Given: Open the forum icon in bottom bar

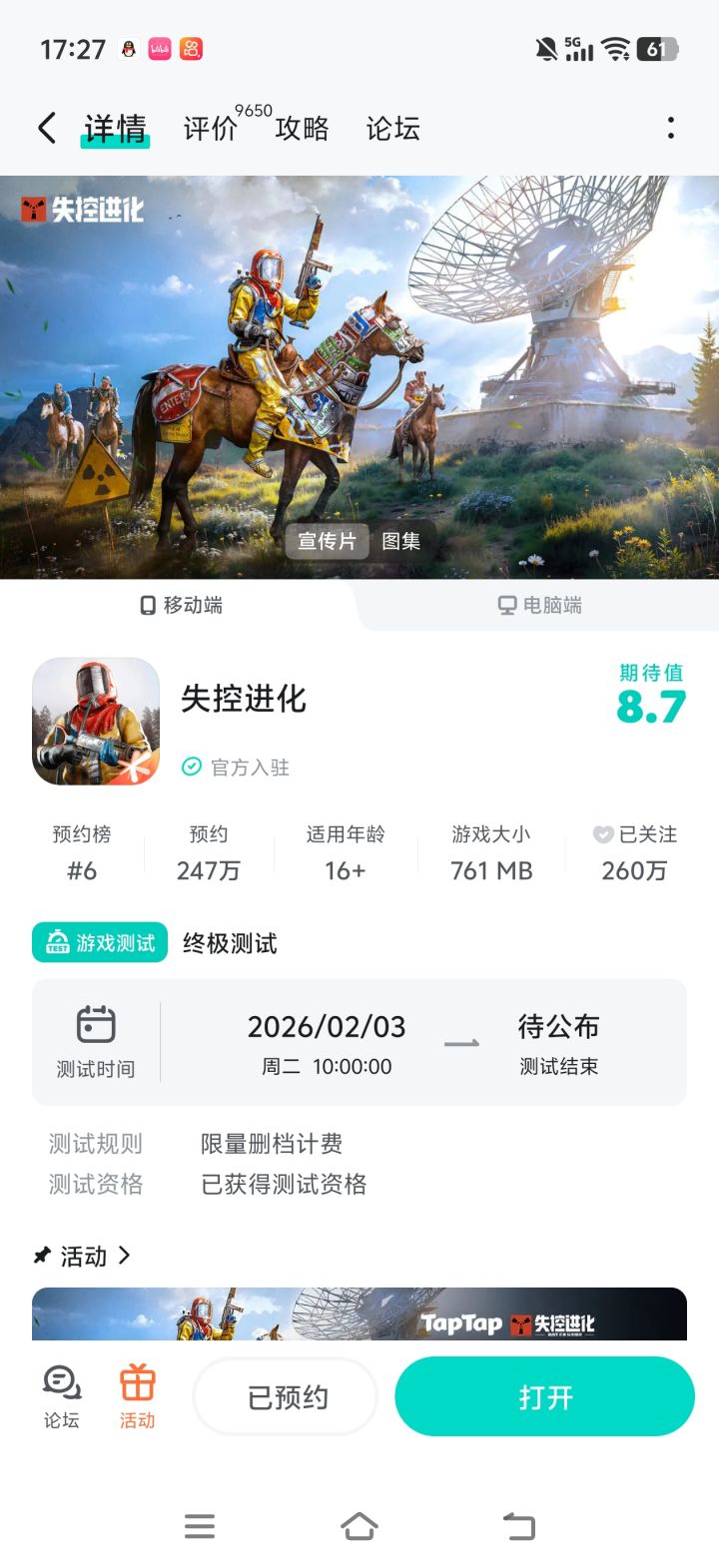Looking at the screenshot, I should click(x=62, y=1395).
